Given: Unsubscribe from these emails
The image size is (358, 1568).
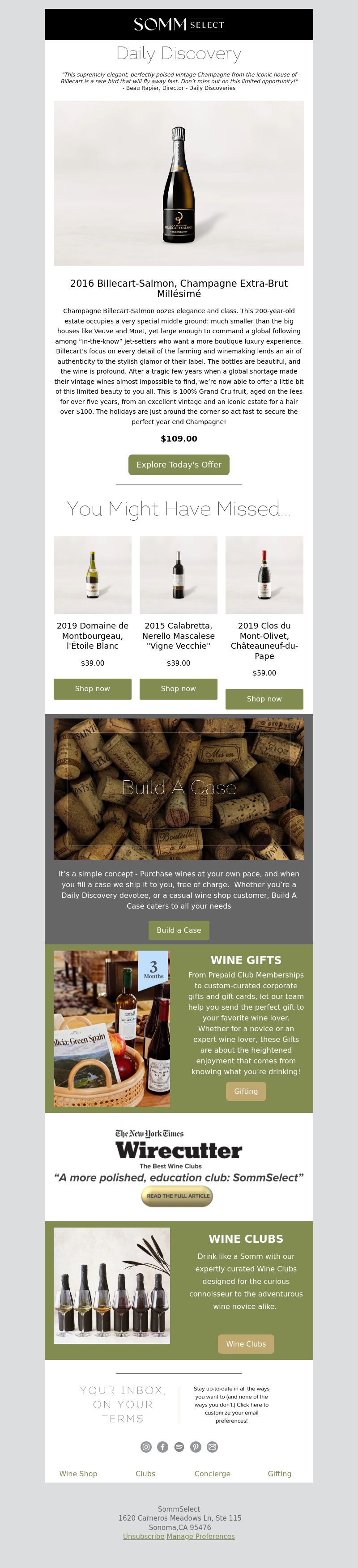Looking at the screenshot, I should pyautogui.click(x=143, y=1536).
